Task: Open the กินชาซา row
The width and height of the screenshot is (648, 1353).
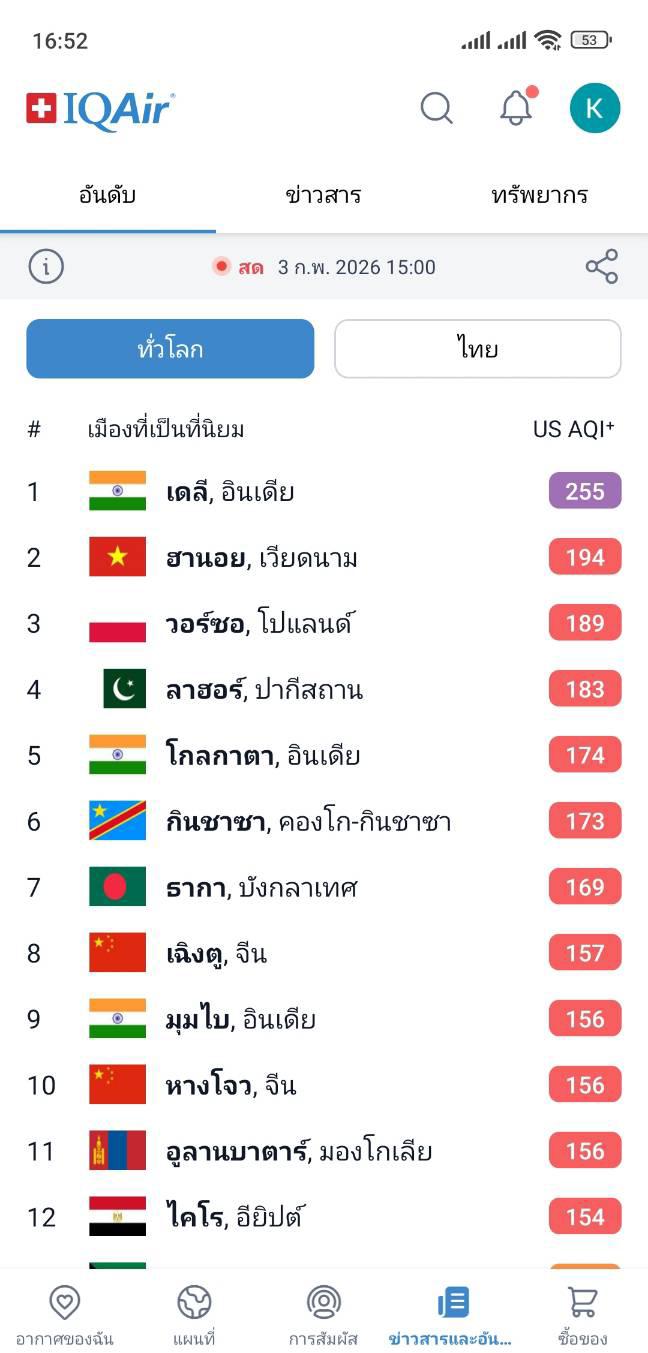Action: [x=324, y=821]
